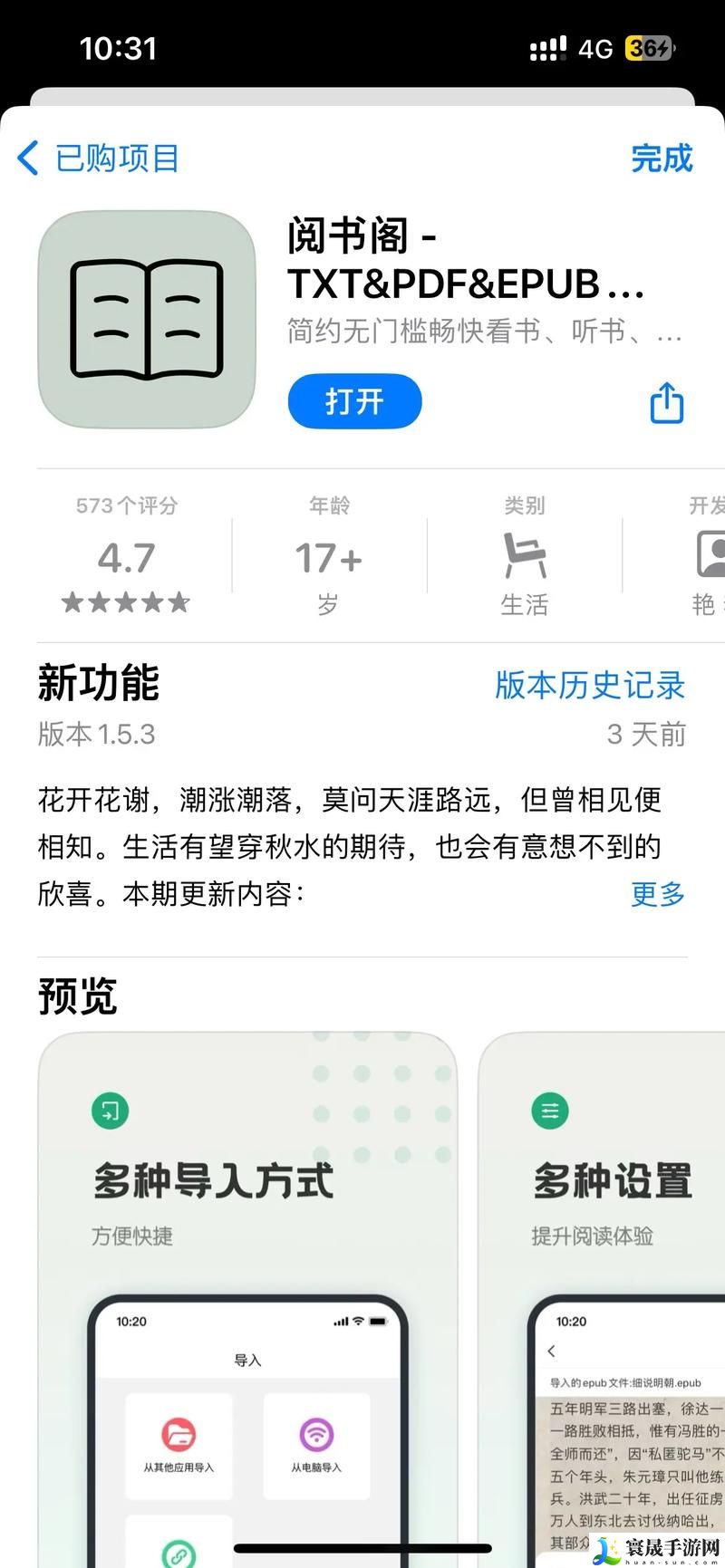Viewport: 725px width, 1568px height.
Task: Tap the five-star rating display
Action: pyautogui.click(x=126, y=602)
